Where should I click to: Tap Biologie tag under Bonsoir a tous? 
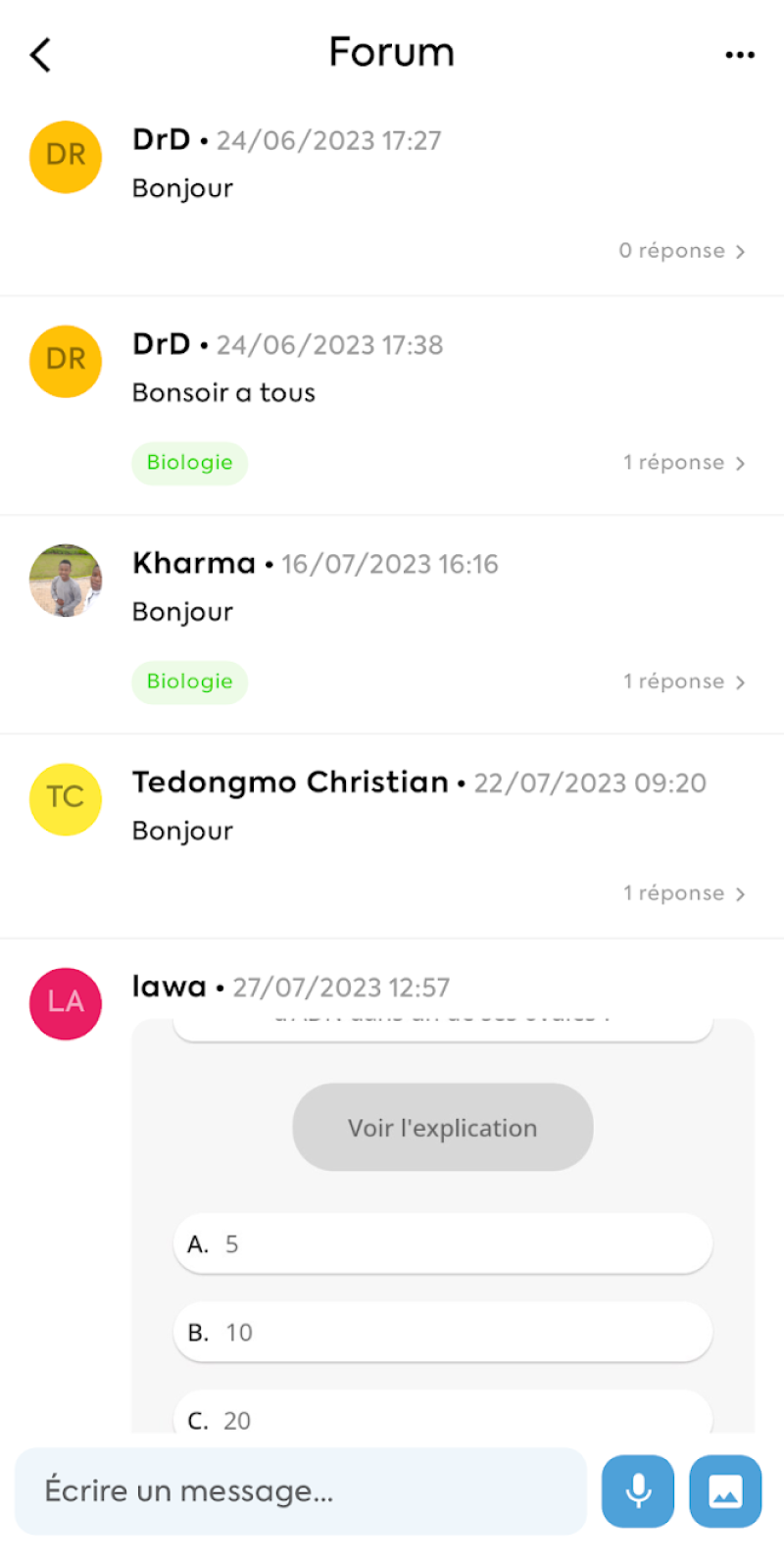(189, 463)
